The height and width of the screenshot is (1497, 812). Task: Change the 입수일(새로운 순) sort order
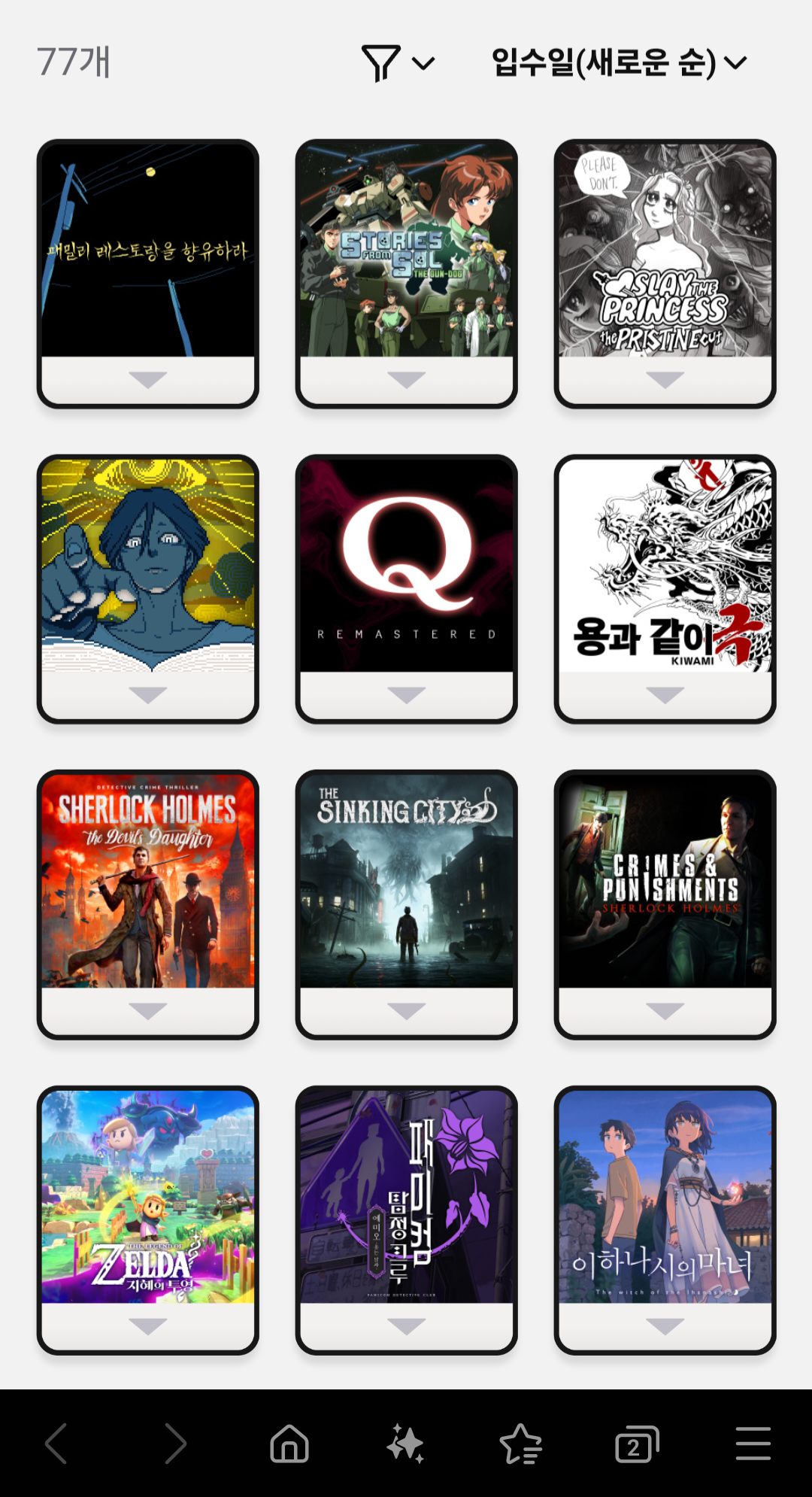point(619,62)
